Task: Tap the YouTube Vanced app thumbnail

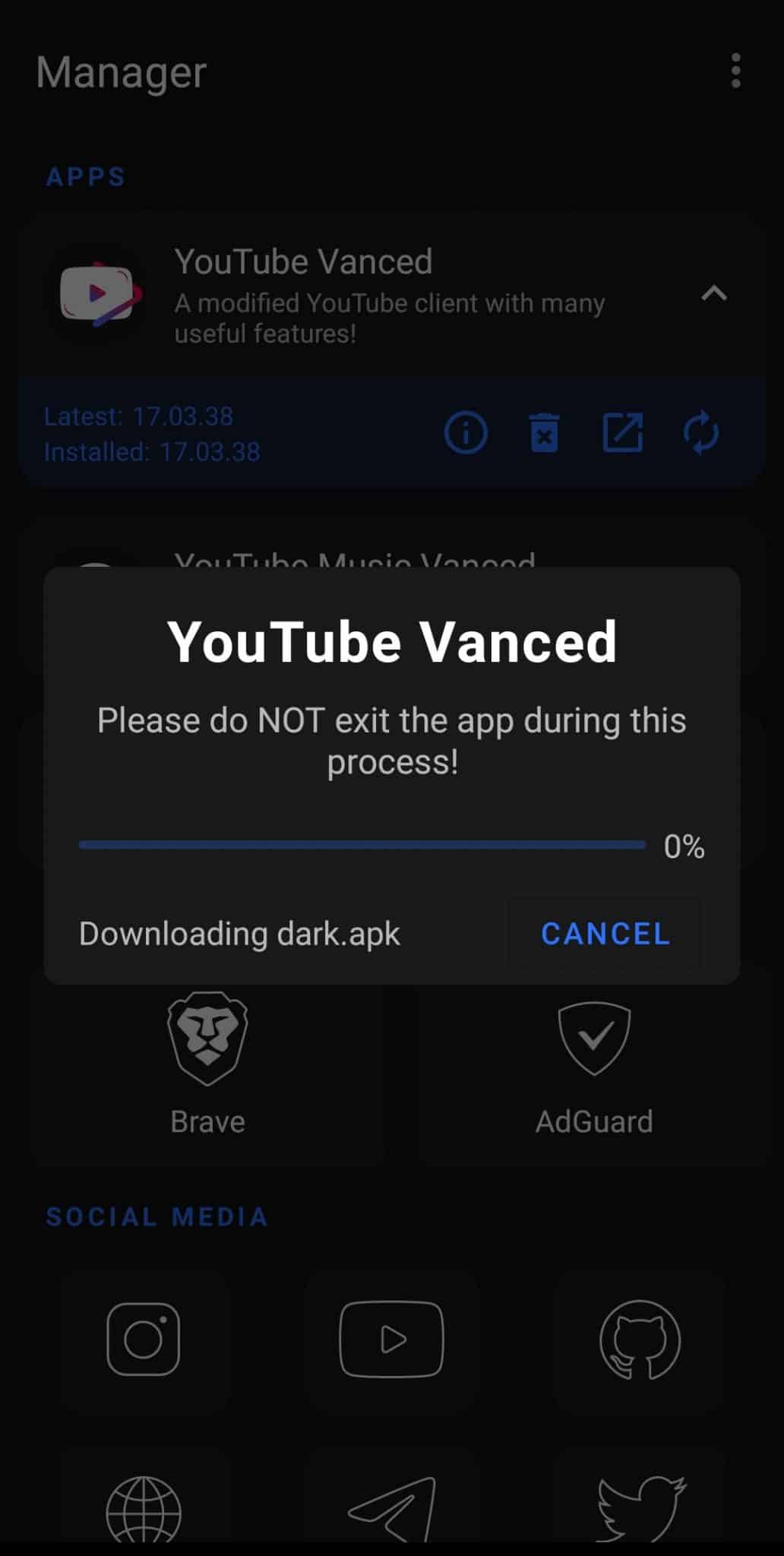Action: (x=97, y=296)
